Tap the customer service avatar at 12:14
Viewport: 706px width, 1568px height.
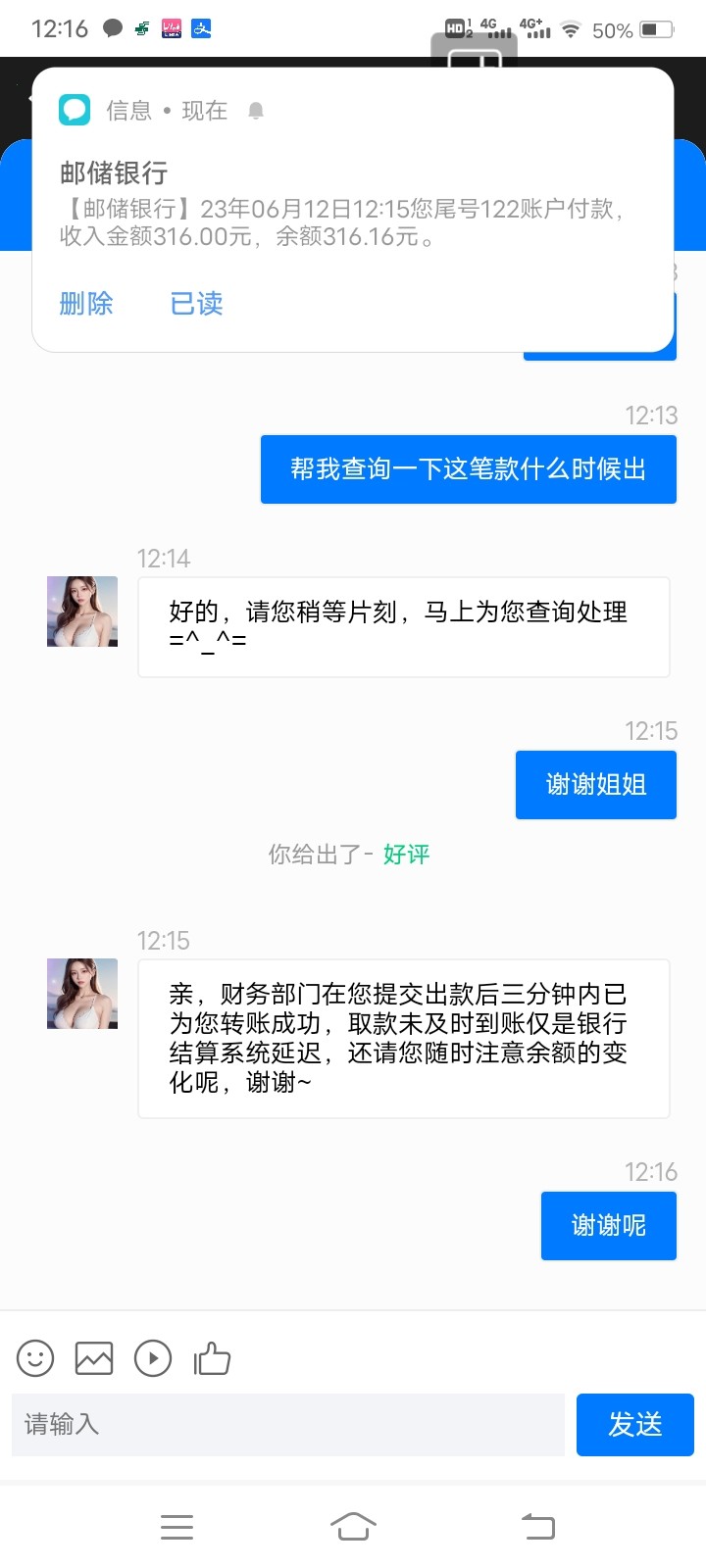pyautogui.click(x=81, y=611)
